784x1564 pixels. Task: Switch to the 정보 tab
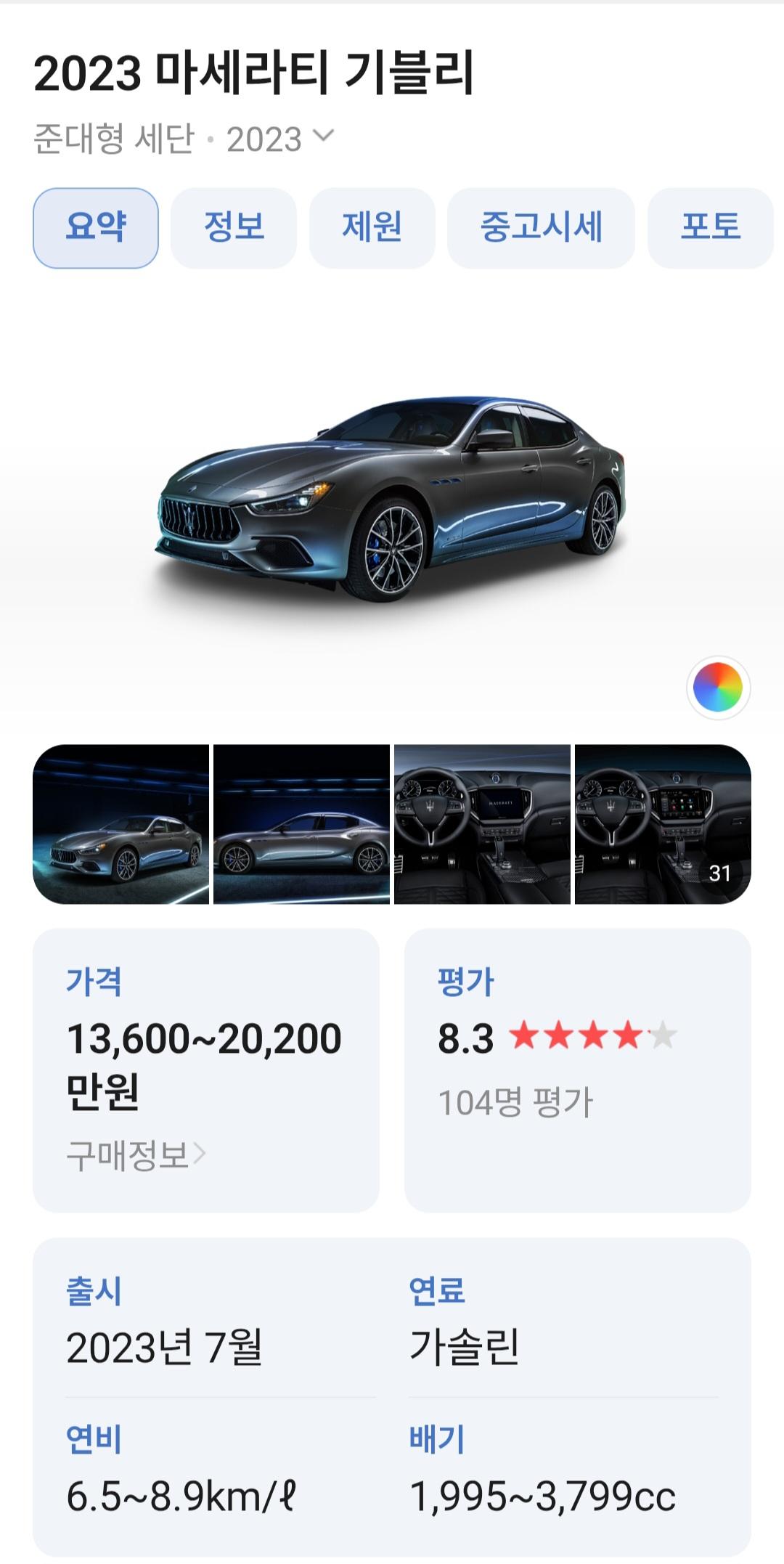click(233, 228)
